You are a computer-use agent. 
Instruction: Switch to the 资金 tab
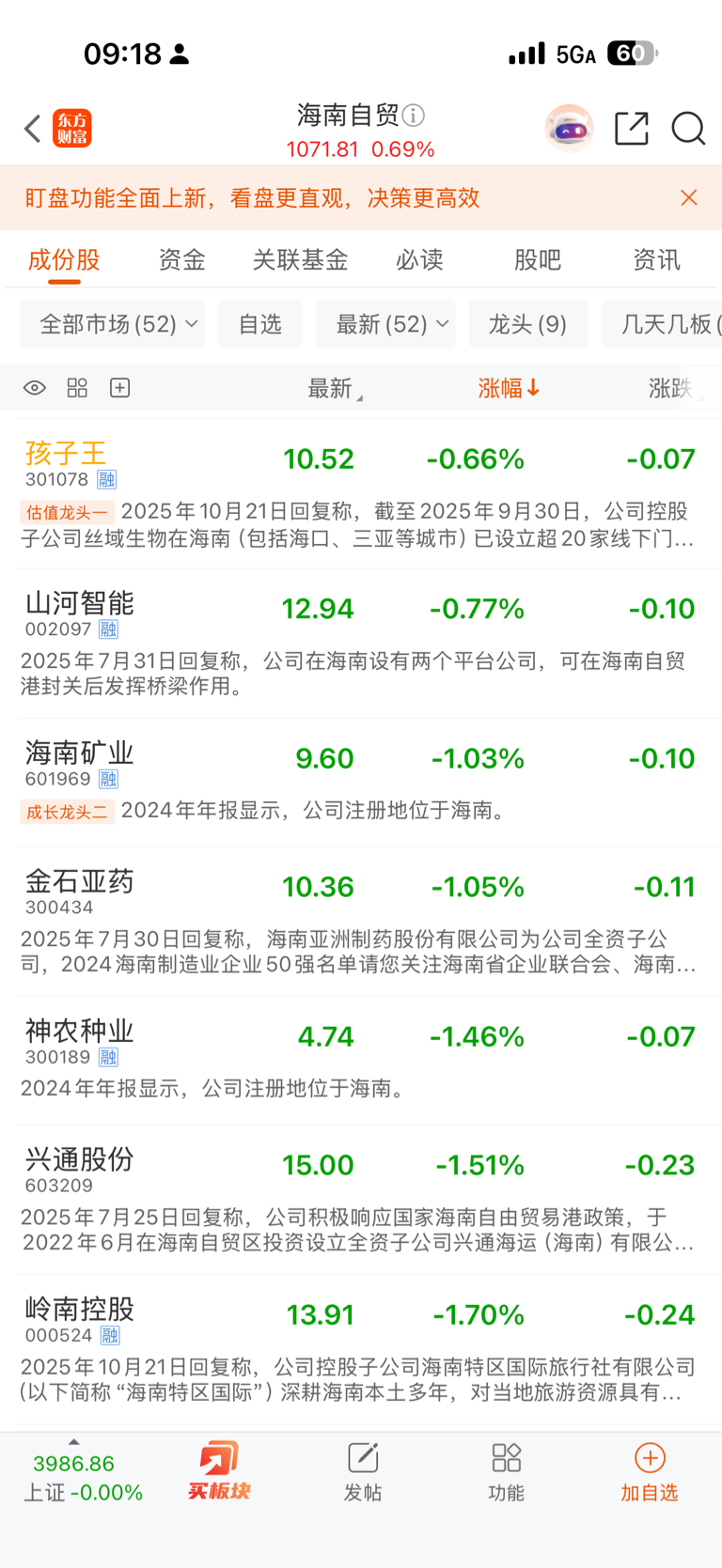click(x=181, y=259)
